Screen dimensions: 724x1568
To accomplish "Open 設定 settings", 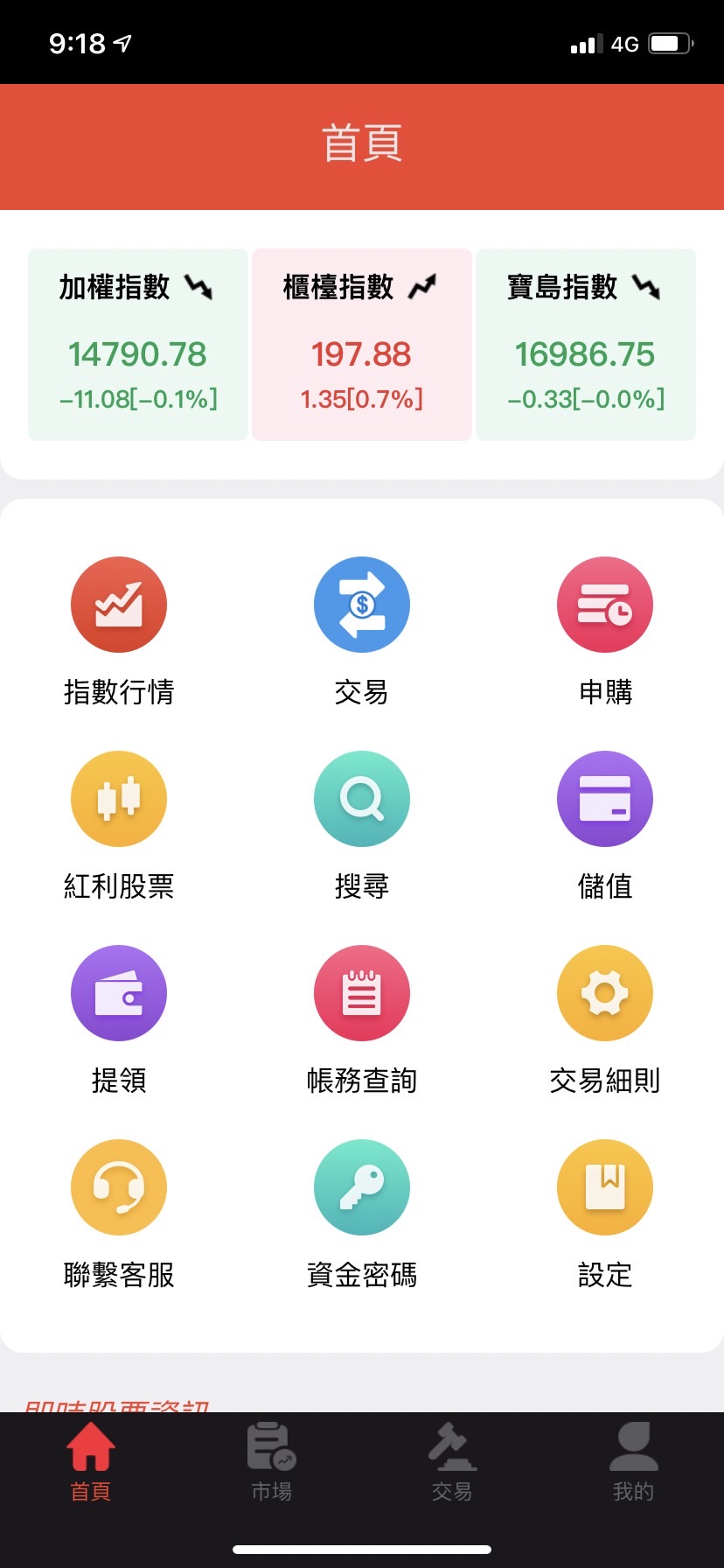I will [x=605, y=1187].
